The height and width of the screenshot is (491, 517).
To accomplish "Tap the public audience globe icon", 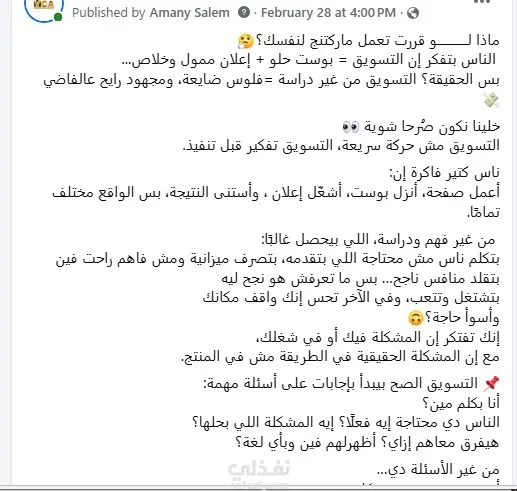I will coord(413,13).
